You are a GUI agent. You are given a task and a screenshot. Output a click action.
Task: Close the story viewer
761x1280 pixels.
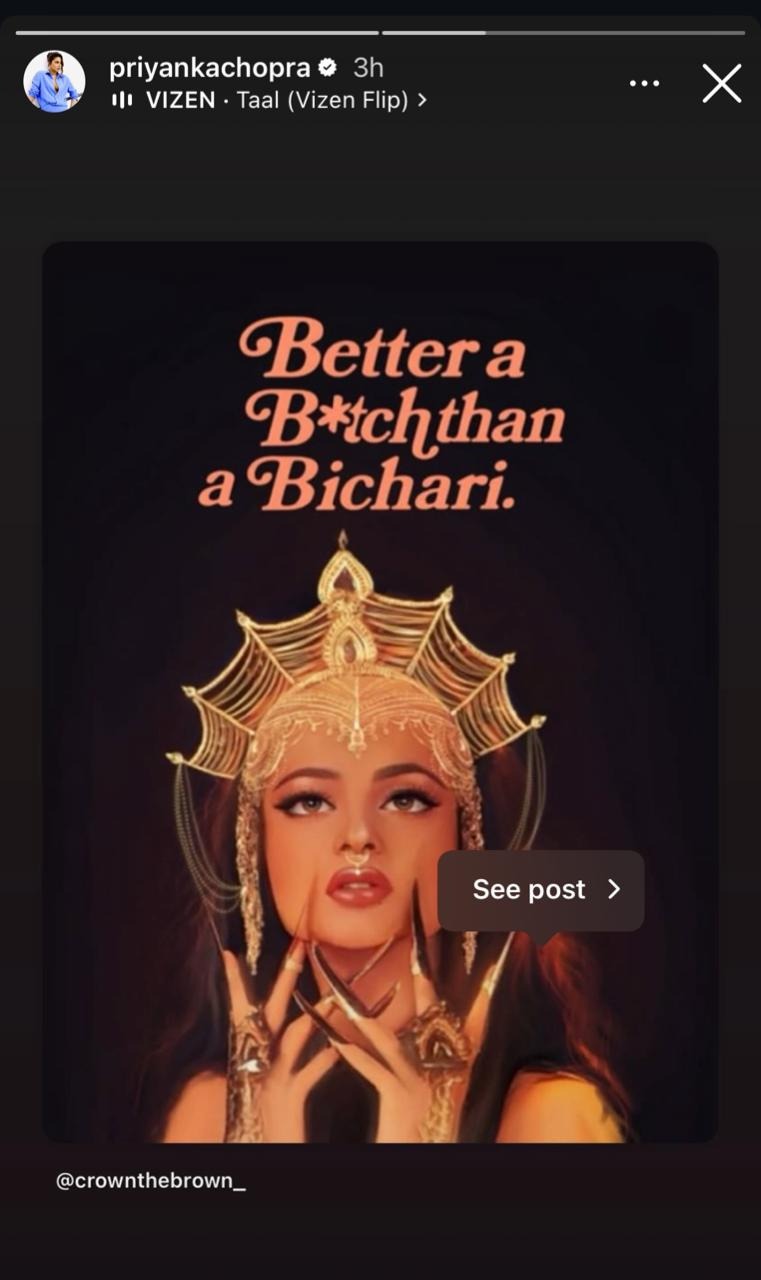(721, 84)
